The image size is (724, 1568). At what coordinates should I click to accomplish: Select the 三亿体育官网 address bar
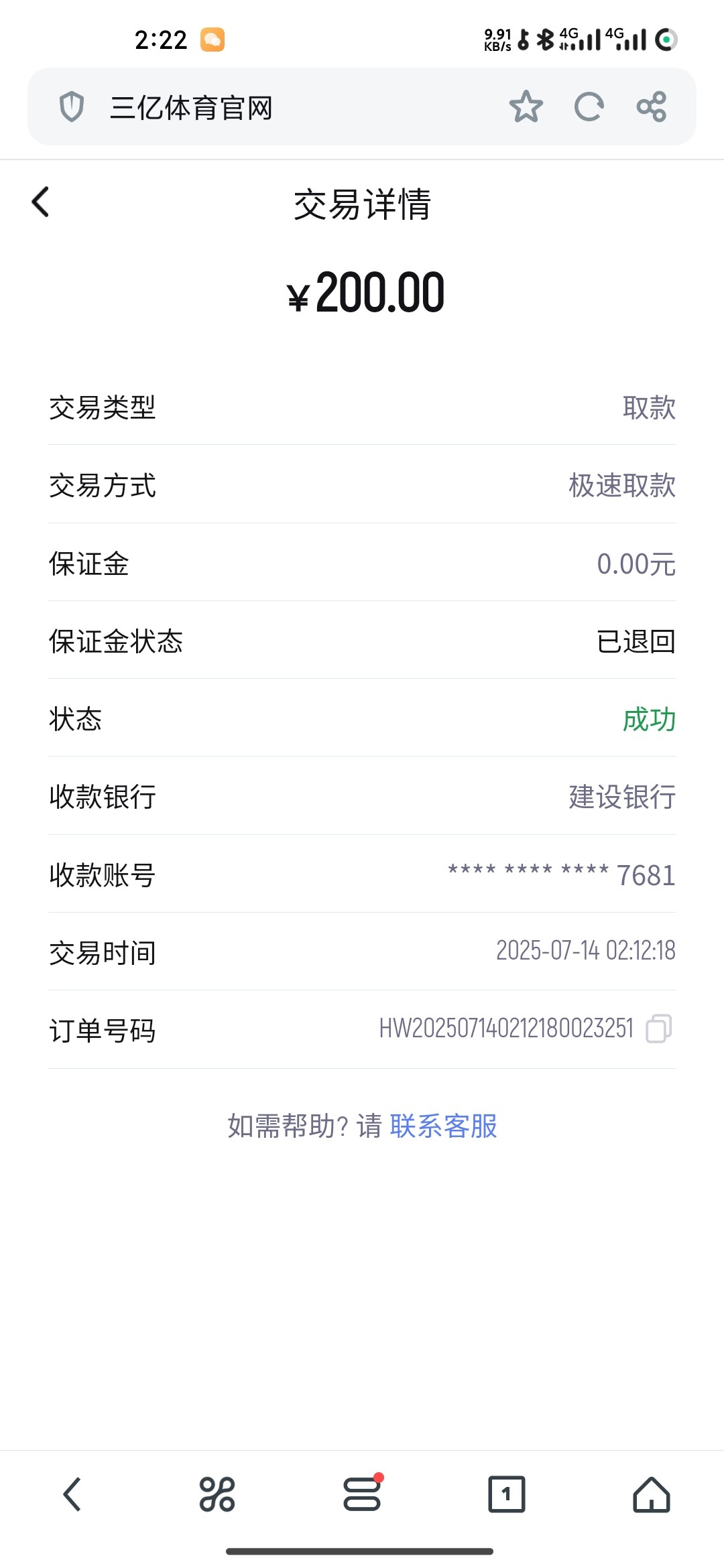(192, 108)
